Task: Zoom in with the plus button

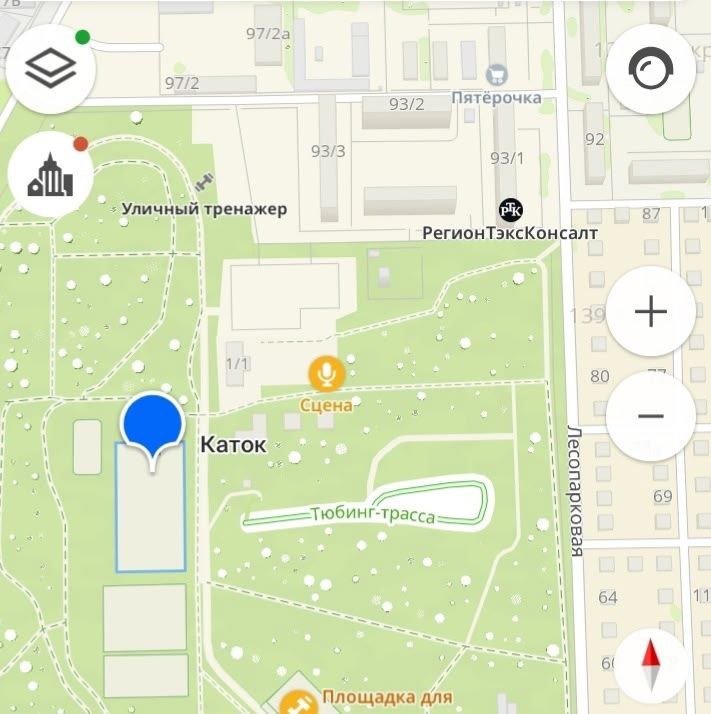Action: pyautogui.click(x=650, y=312)
